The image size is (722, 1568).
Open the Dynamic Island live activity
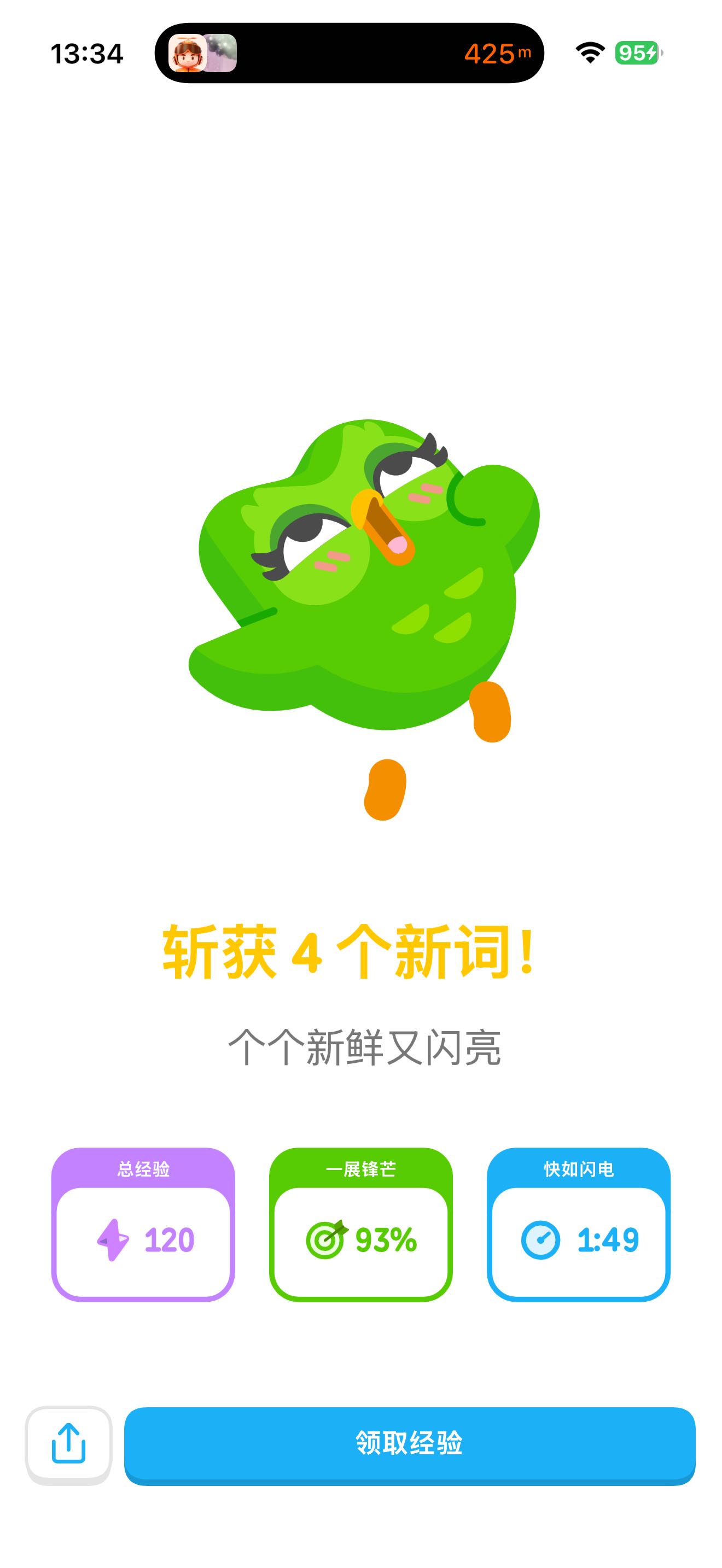coord(349,53)
